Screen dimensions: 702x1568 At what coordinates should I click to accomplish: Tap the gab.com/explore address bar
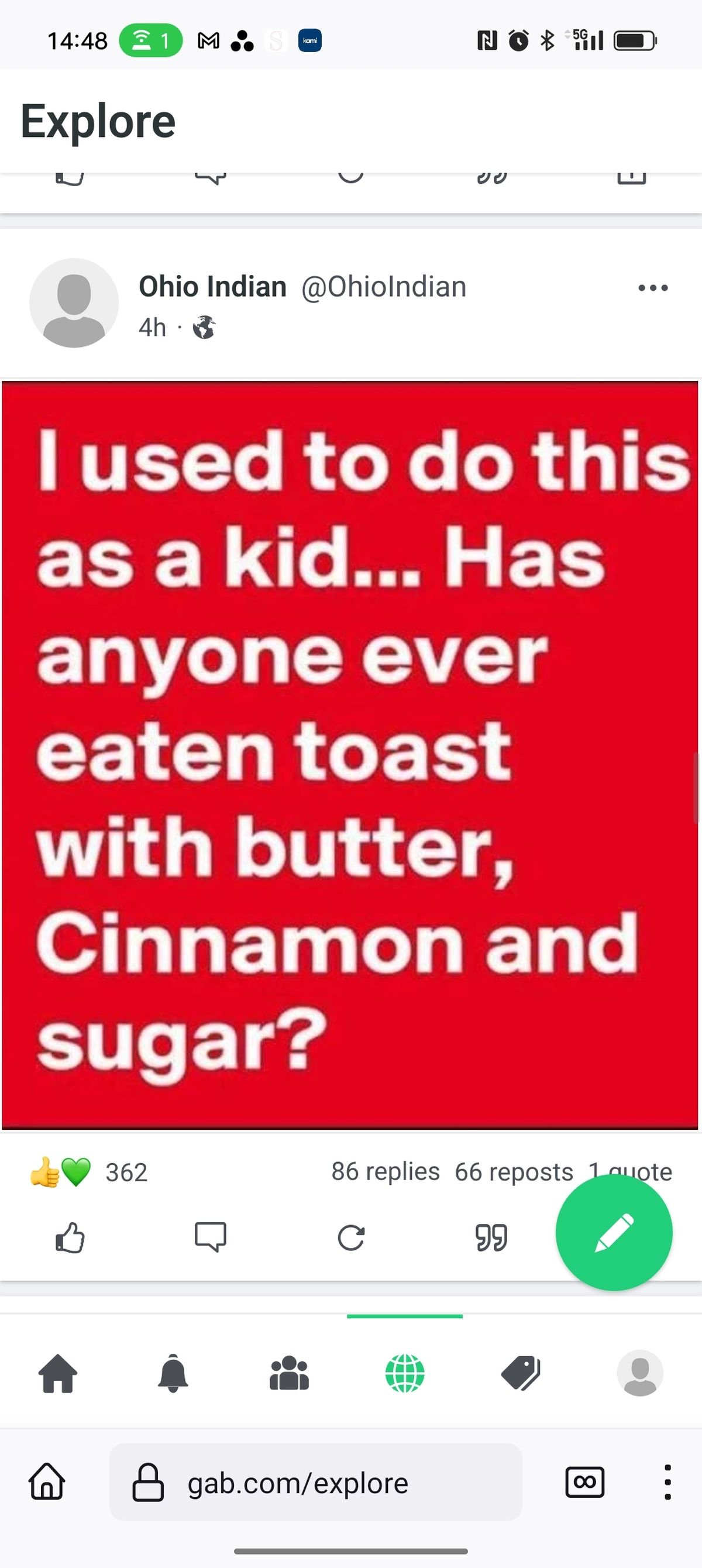coord(315,1483)
